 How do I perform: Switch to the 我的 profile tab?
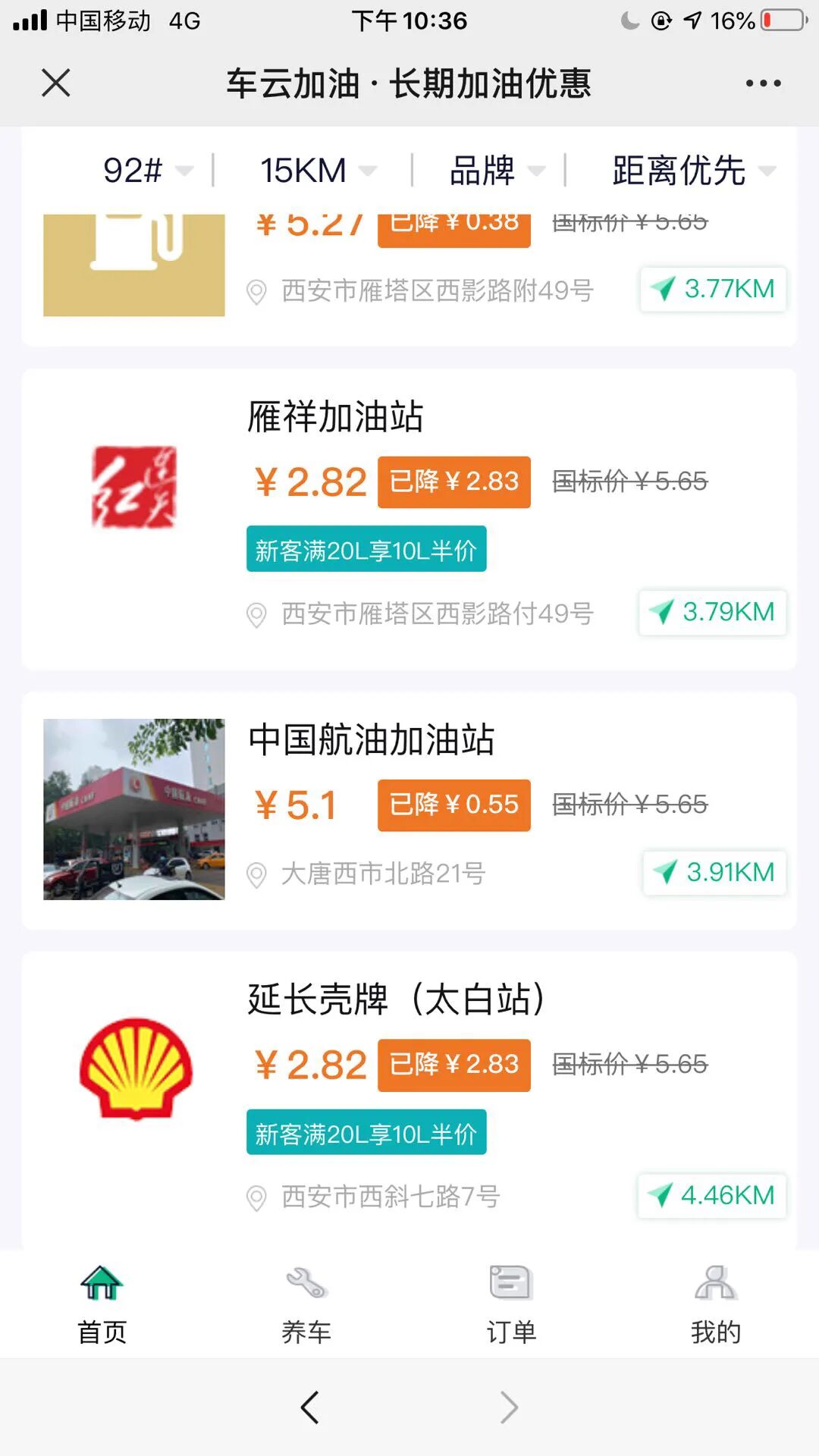715,1305
